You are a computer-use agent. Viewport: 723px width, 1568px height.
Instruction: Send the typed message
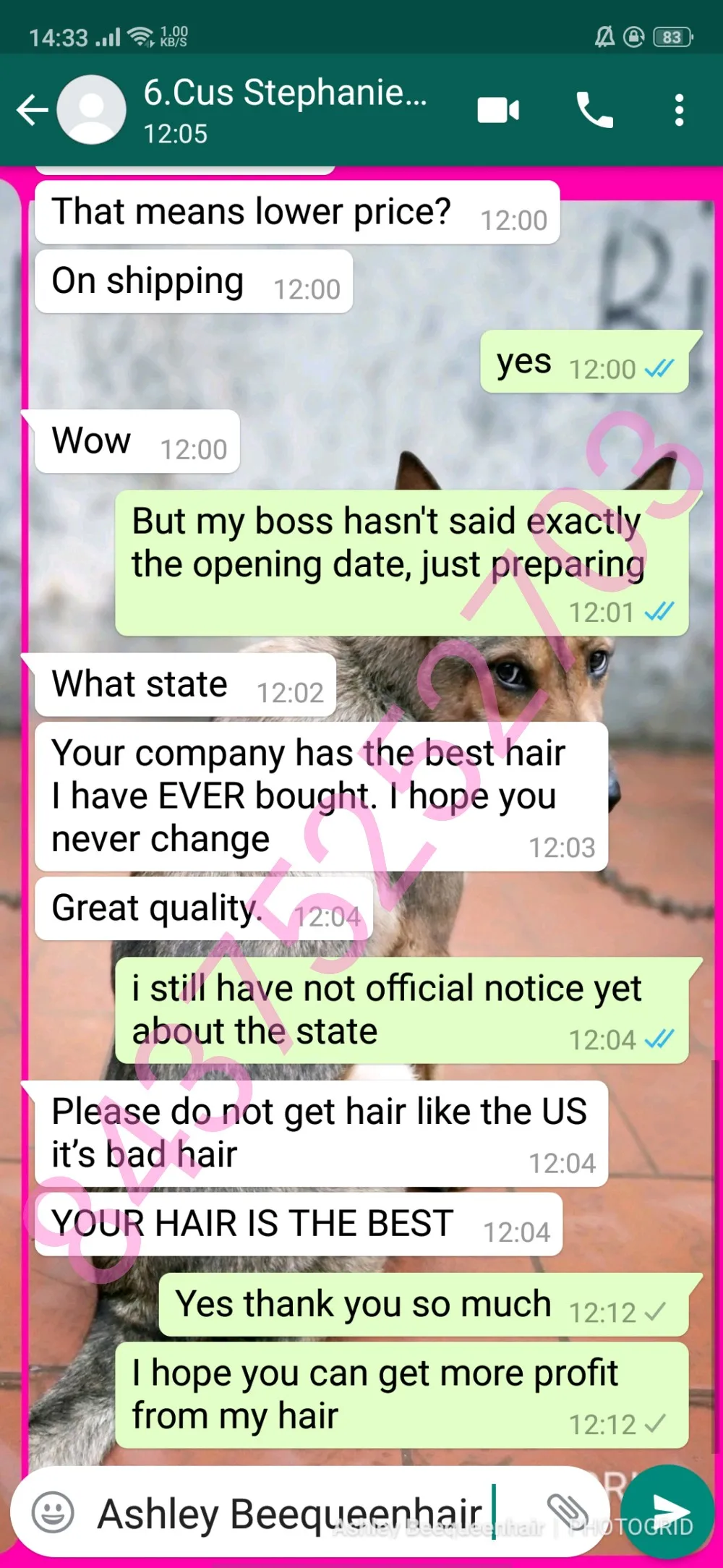point(667,1511)
